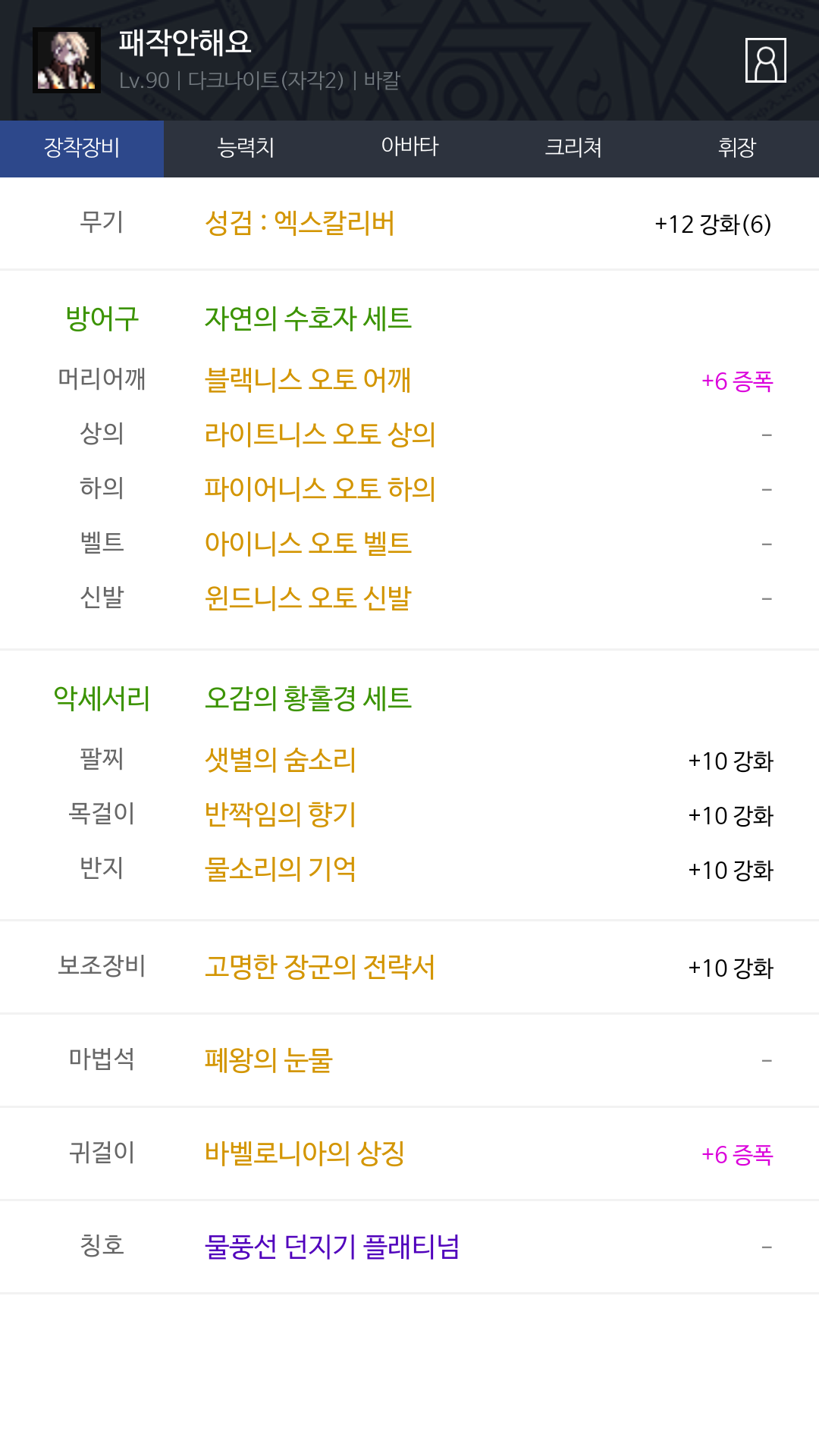Open weapon 성검 : 엑스칼리버

click(x=300, y=224)
